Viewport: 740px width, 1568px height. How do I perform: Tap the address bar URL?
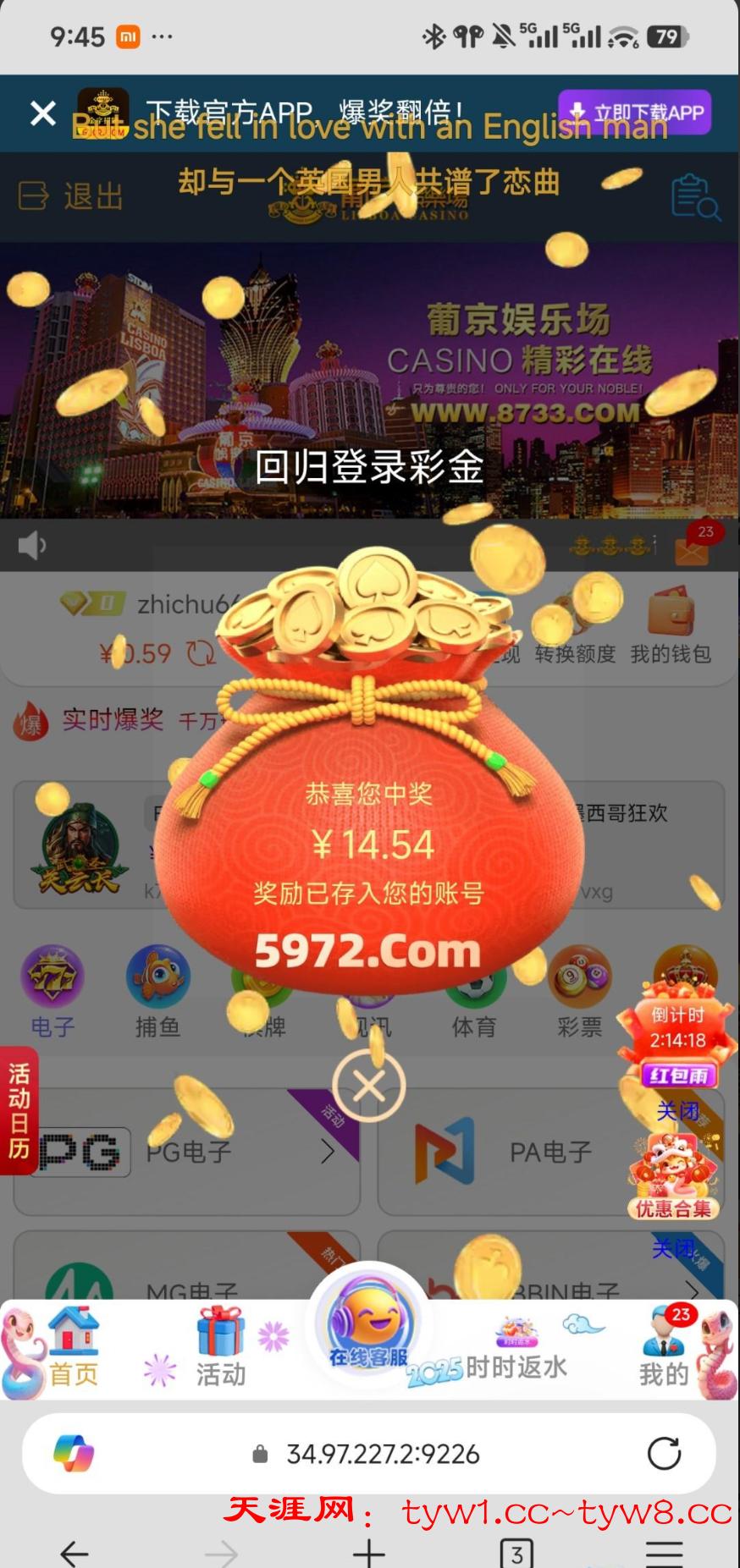coord(383,1454)
